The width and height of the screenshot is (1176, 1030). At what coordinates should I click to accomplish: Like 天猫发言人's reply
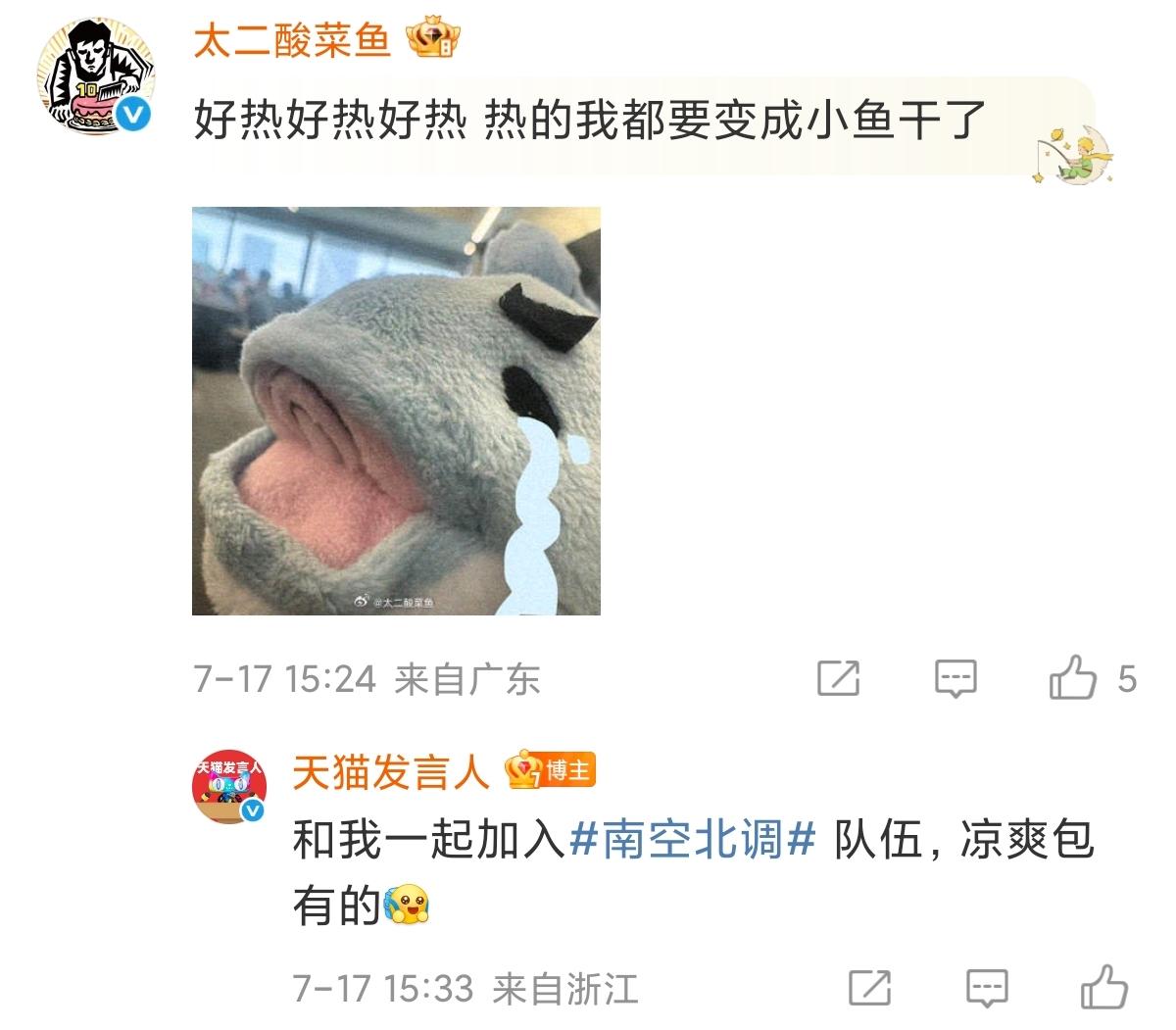[x=1103, y=987]
